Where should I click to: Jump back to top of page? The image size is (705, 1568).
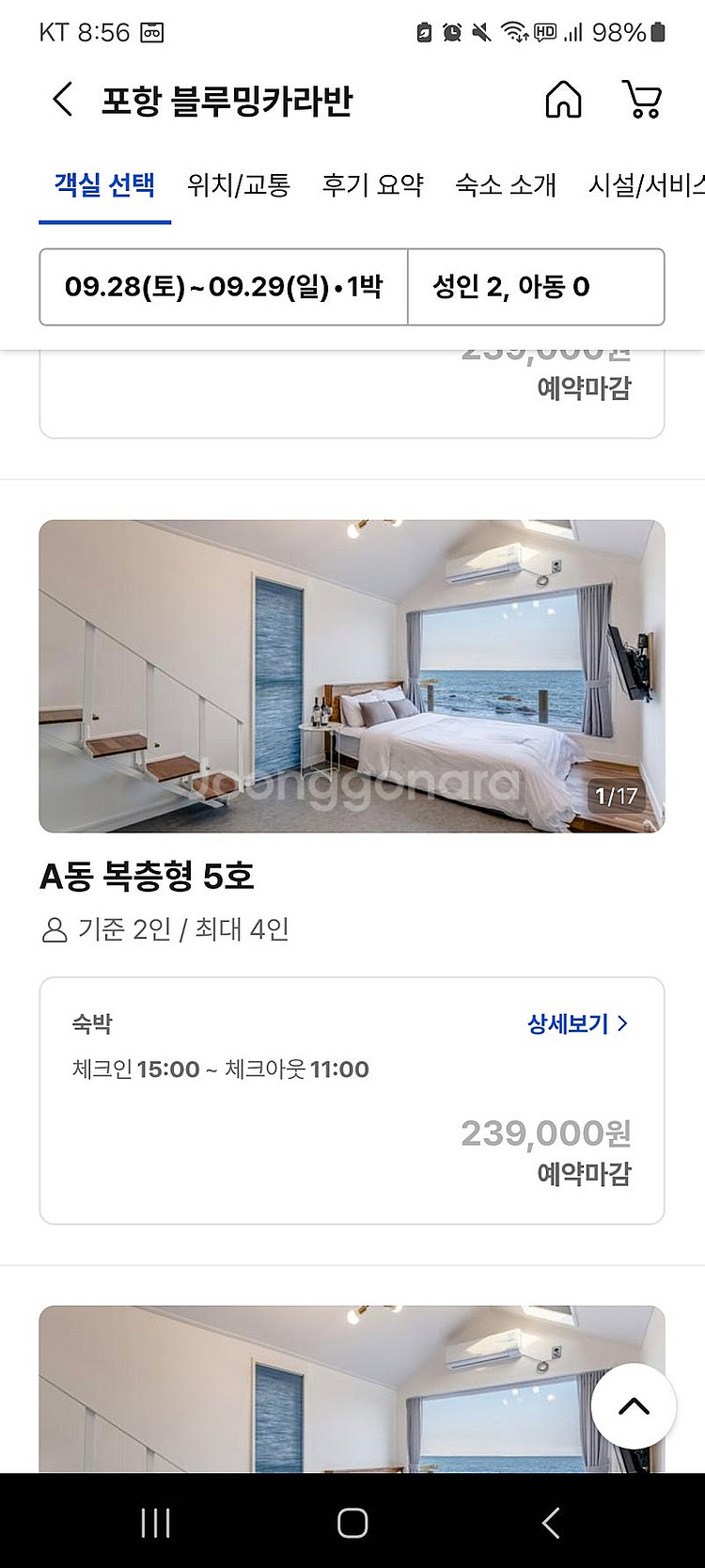[634, 1406]
